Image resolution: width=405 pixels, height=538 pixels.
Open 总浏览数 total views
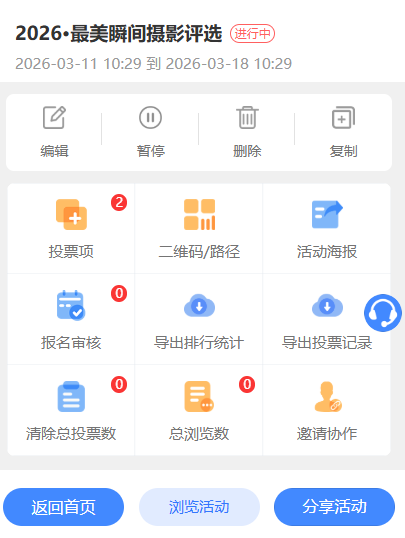pos(199,410)
